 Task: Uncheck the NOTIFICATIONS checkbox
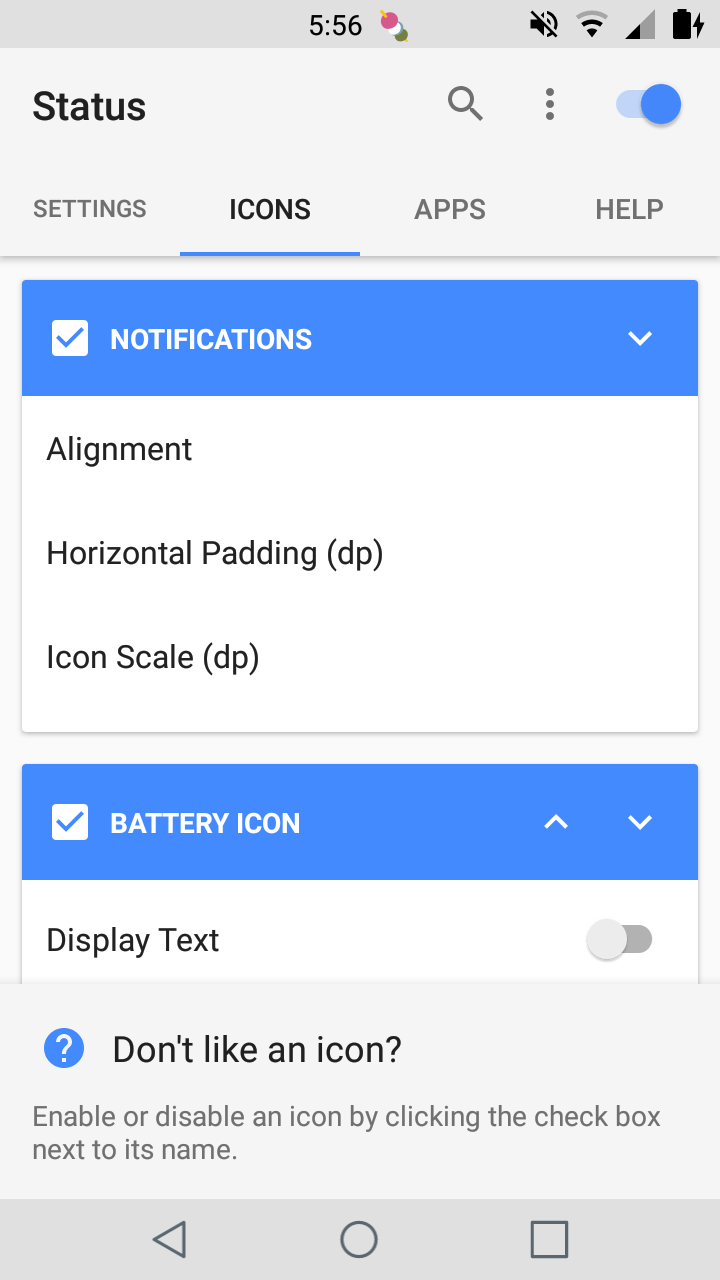point(69,338)
